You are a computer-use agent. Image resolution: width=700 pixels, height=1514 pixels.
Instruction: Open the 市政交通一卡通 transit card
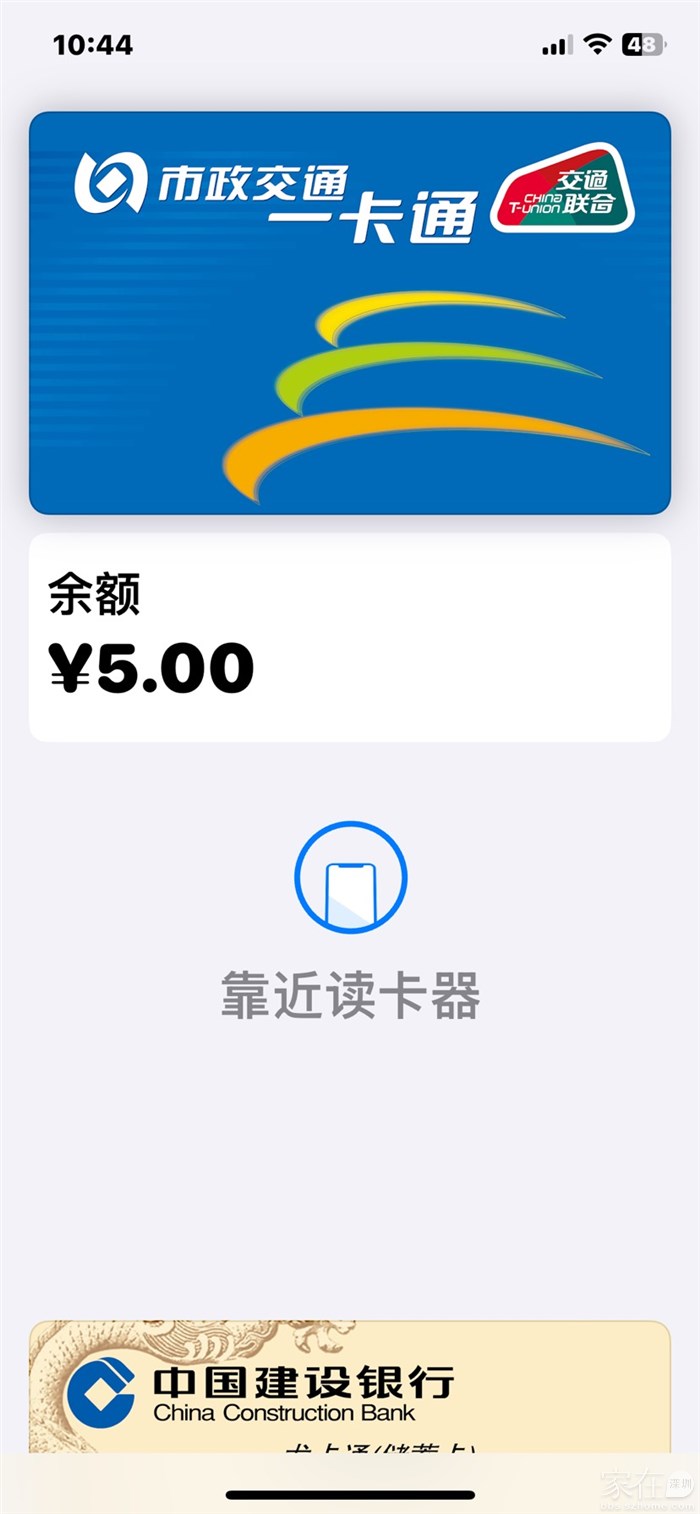coord(350,312)
